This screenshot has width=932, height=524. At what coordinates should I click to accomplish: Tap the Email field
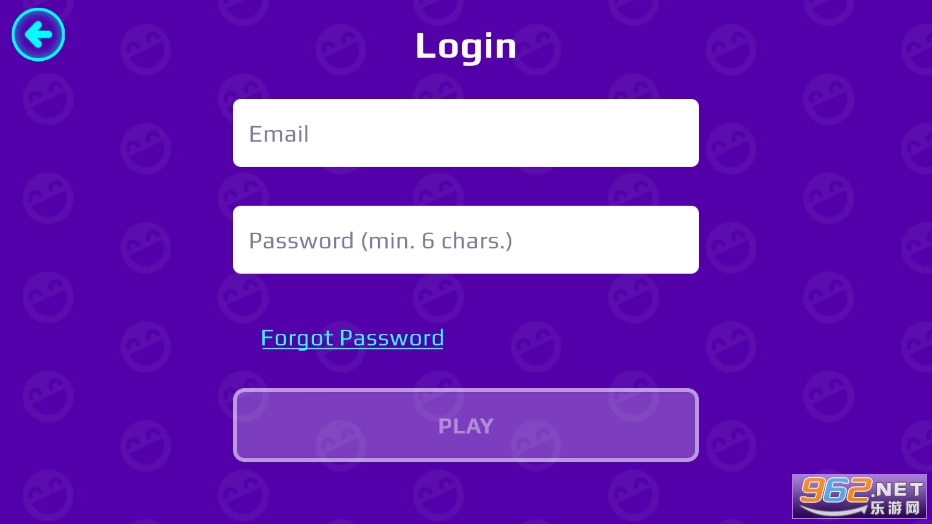point(465,133)
